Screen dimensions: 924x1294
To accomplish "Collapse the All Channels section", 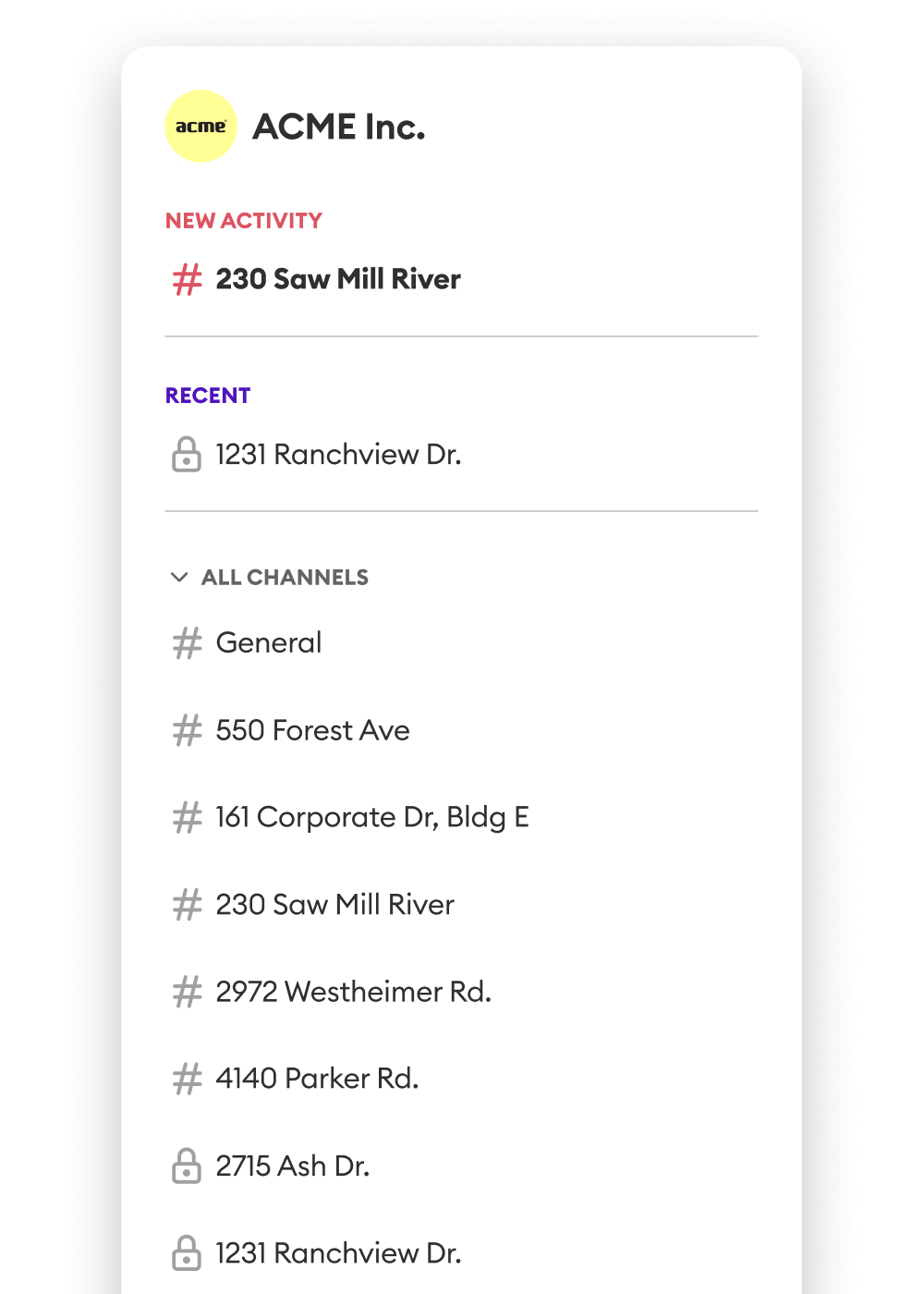I will tap(179, 578).
